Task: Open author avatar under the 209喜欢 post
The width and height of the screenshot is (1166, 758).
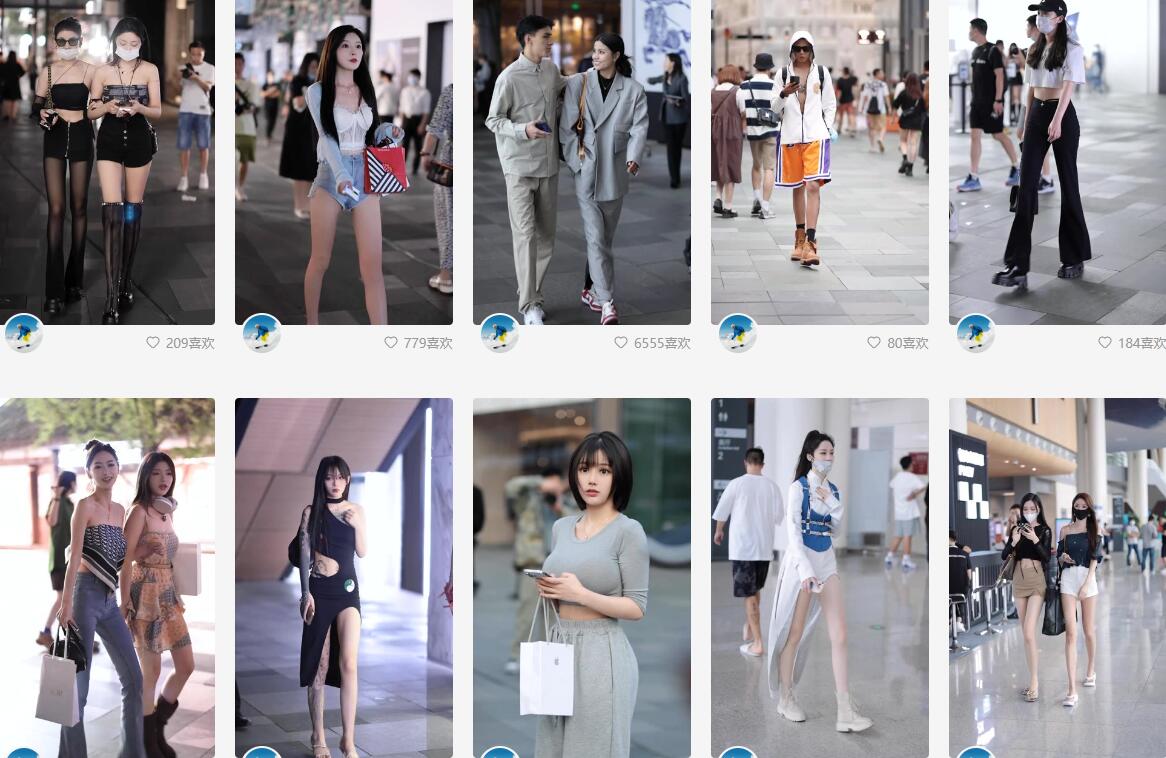Action: 23,333
